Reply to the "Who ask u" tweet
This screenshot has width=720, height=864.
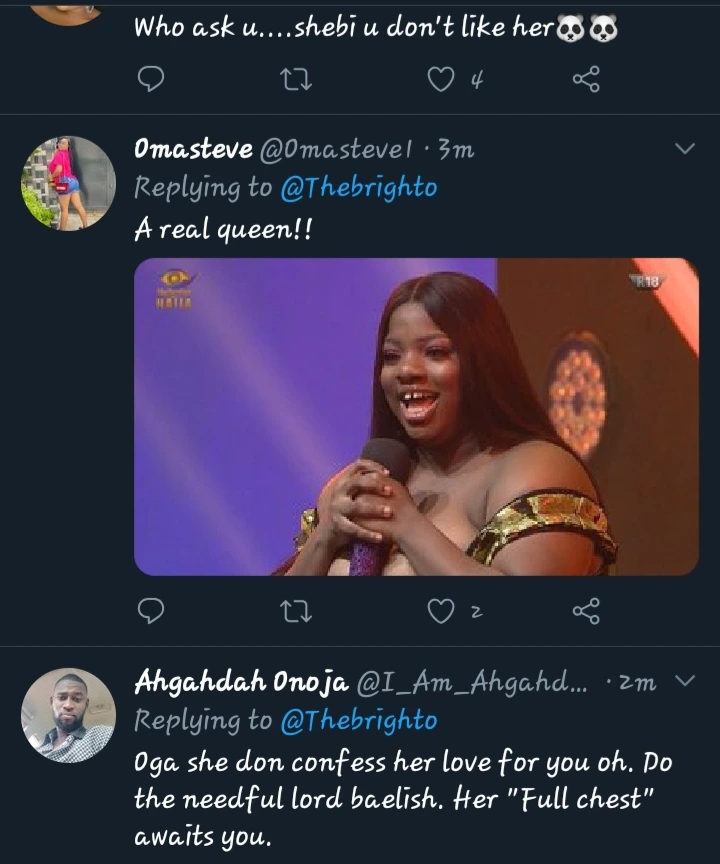(150, 79)
